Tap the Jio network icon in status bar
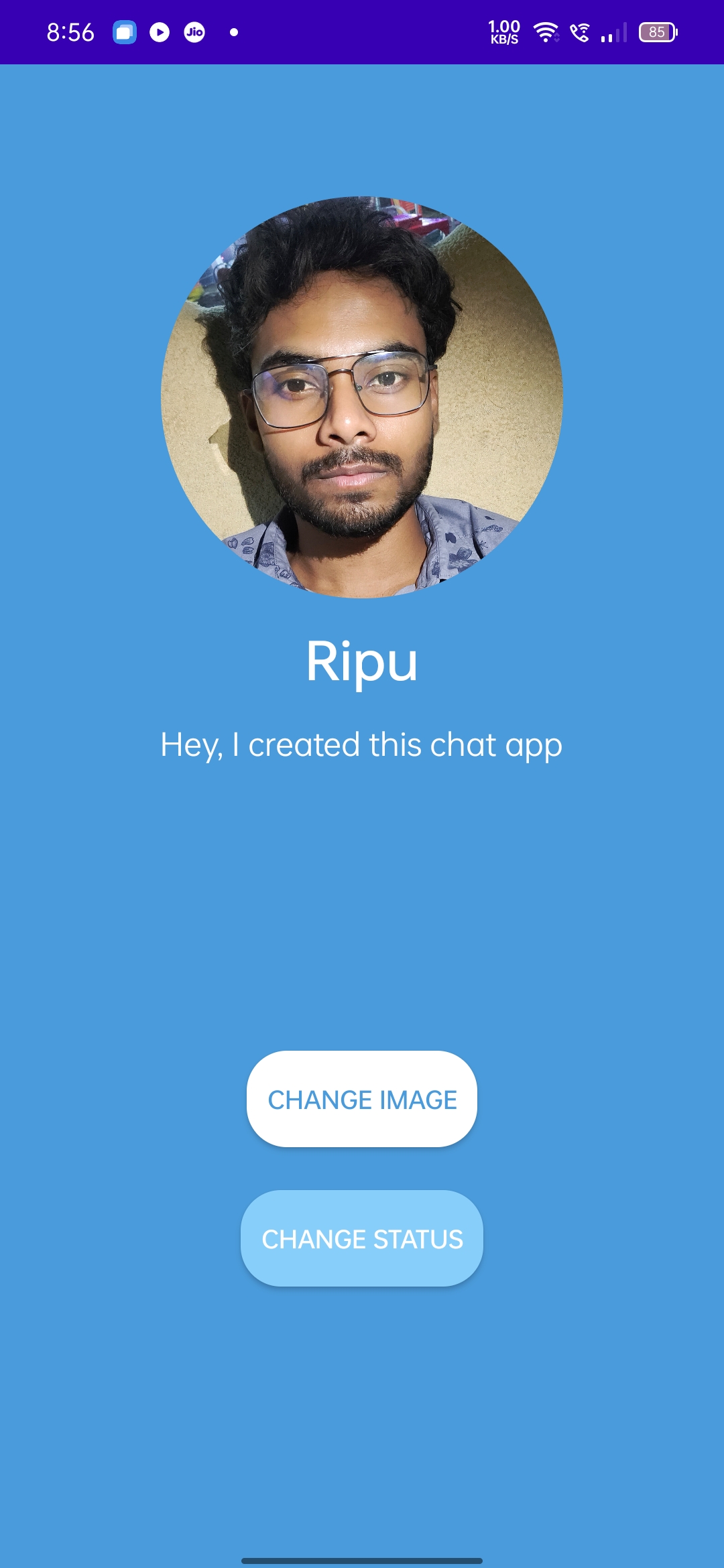The width and height of the screenshot is (724, 1568). pos(193,31)
